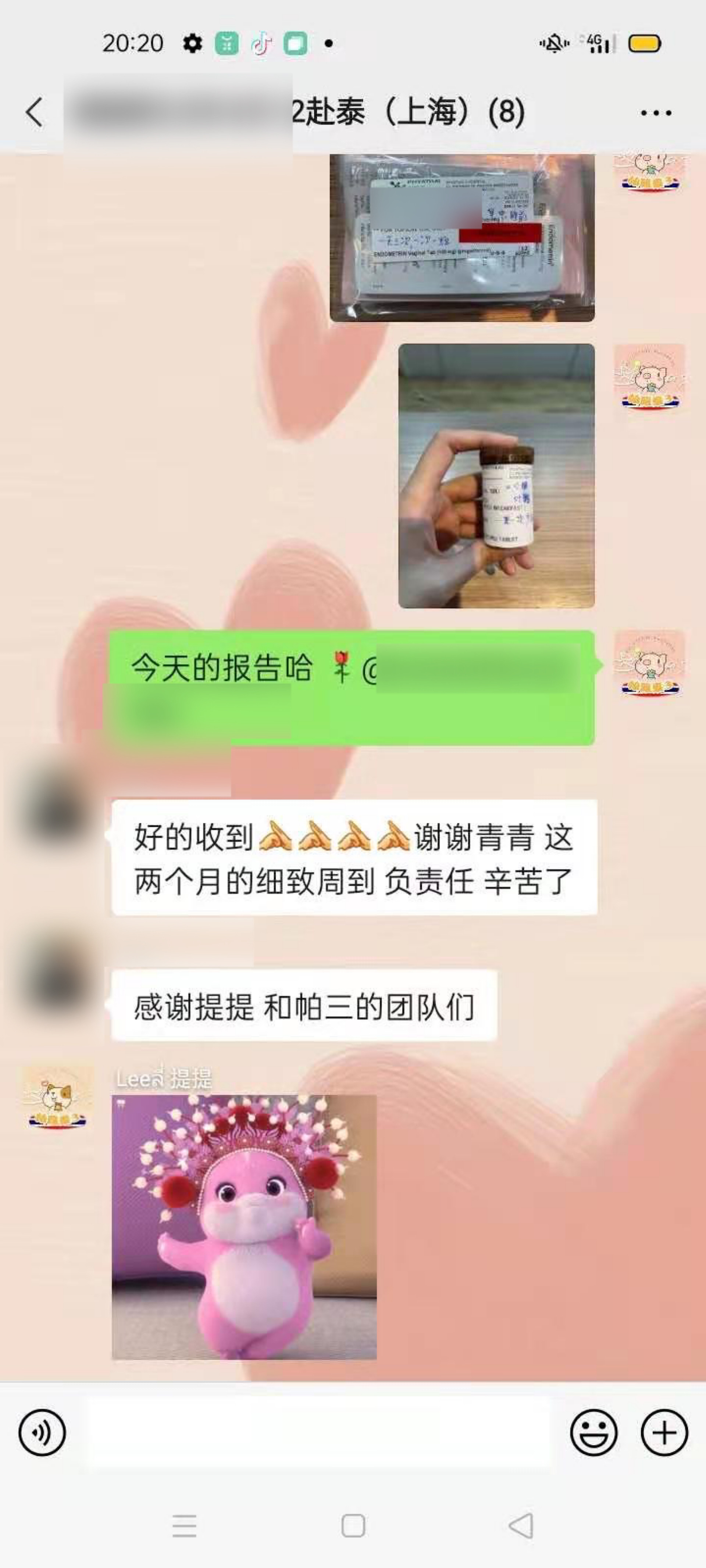Open the plus attachments menu

click(664, 1432)
